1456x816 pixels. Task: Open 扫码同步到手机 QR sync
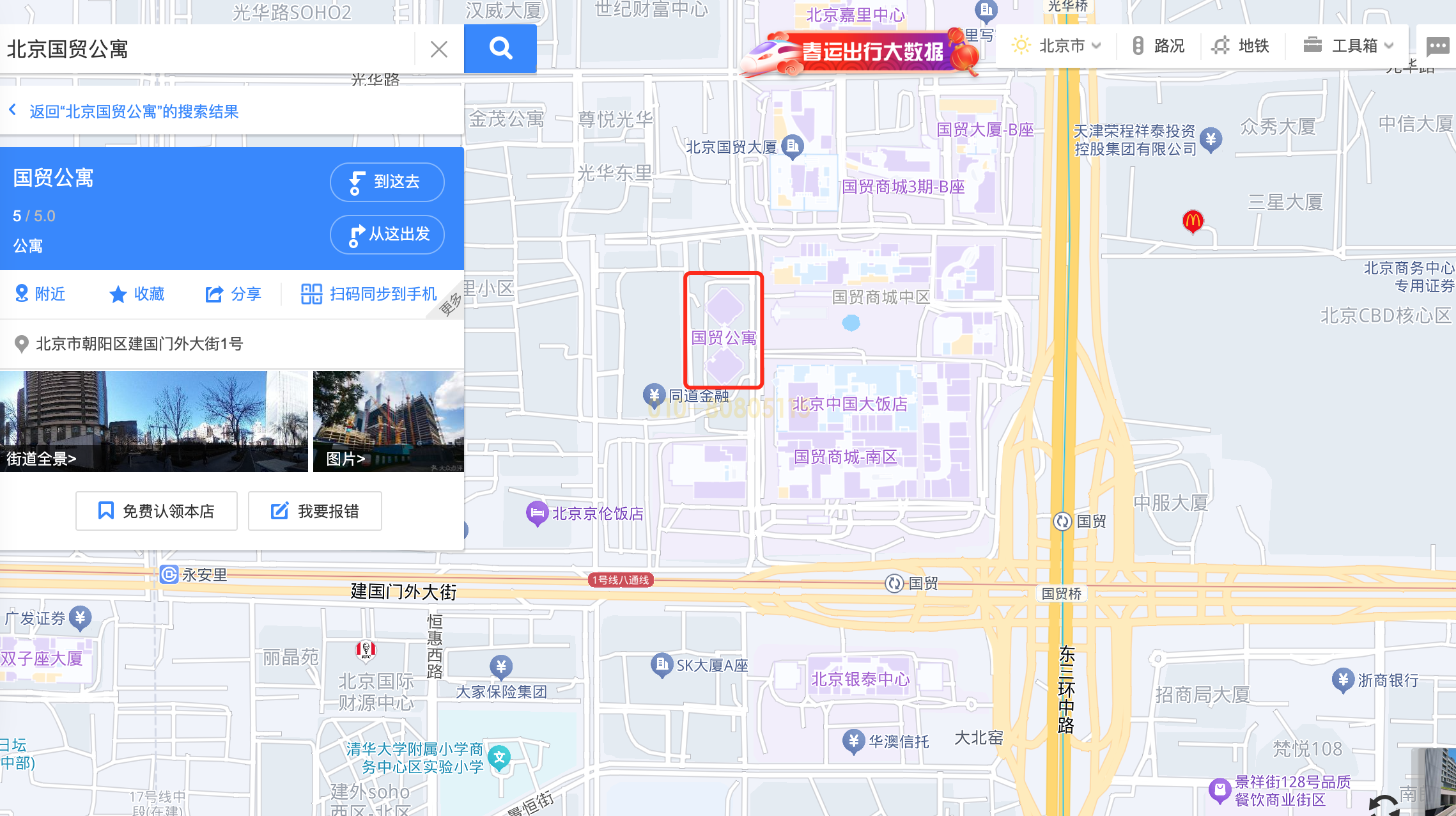(x=369, y=294)
